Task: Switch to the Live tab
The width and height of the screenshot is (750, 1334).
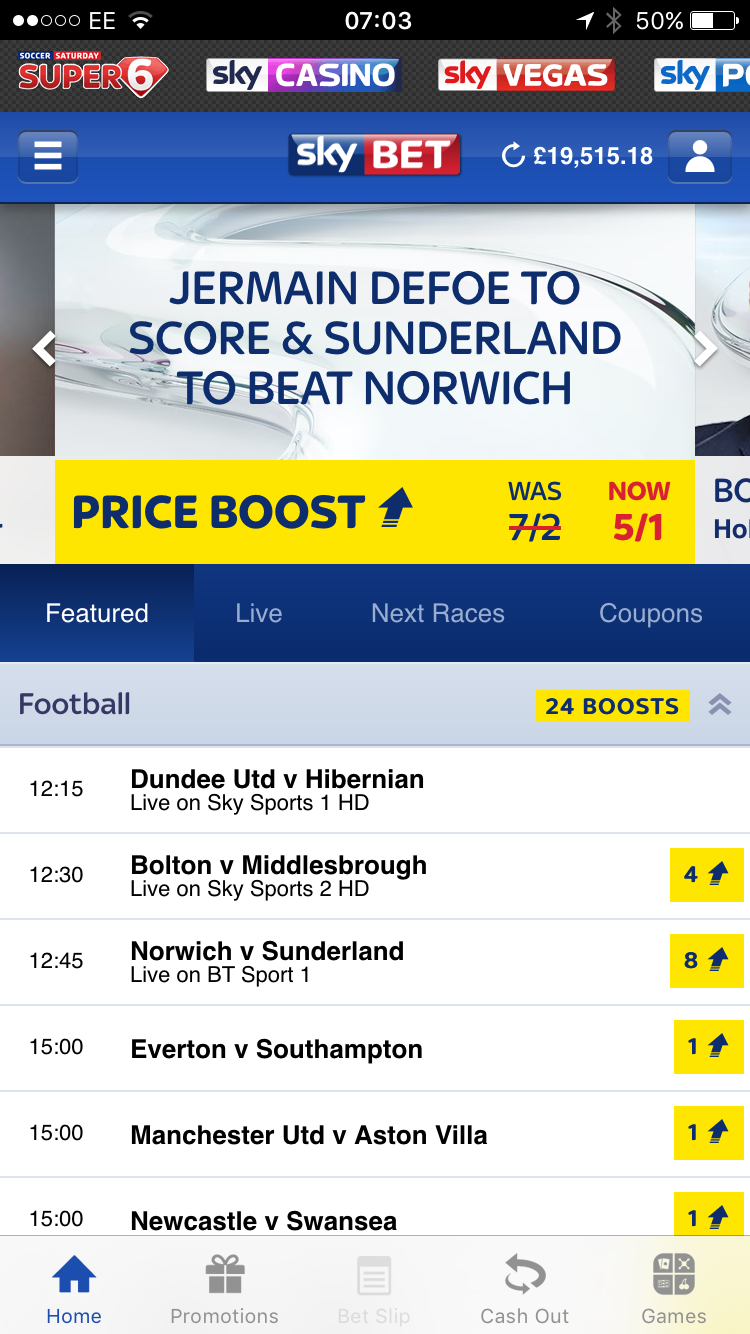Action: coord(259,613)
